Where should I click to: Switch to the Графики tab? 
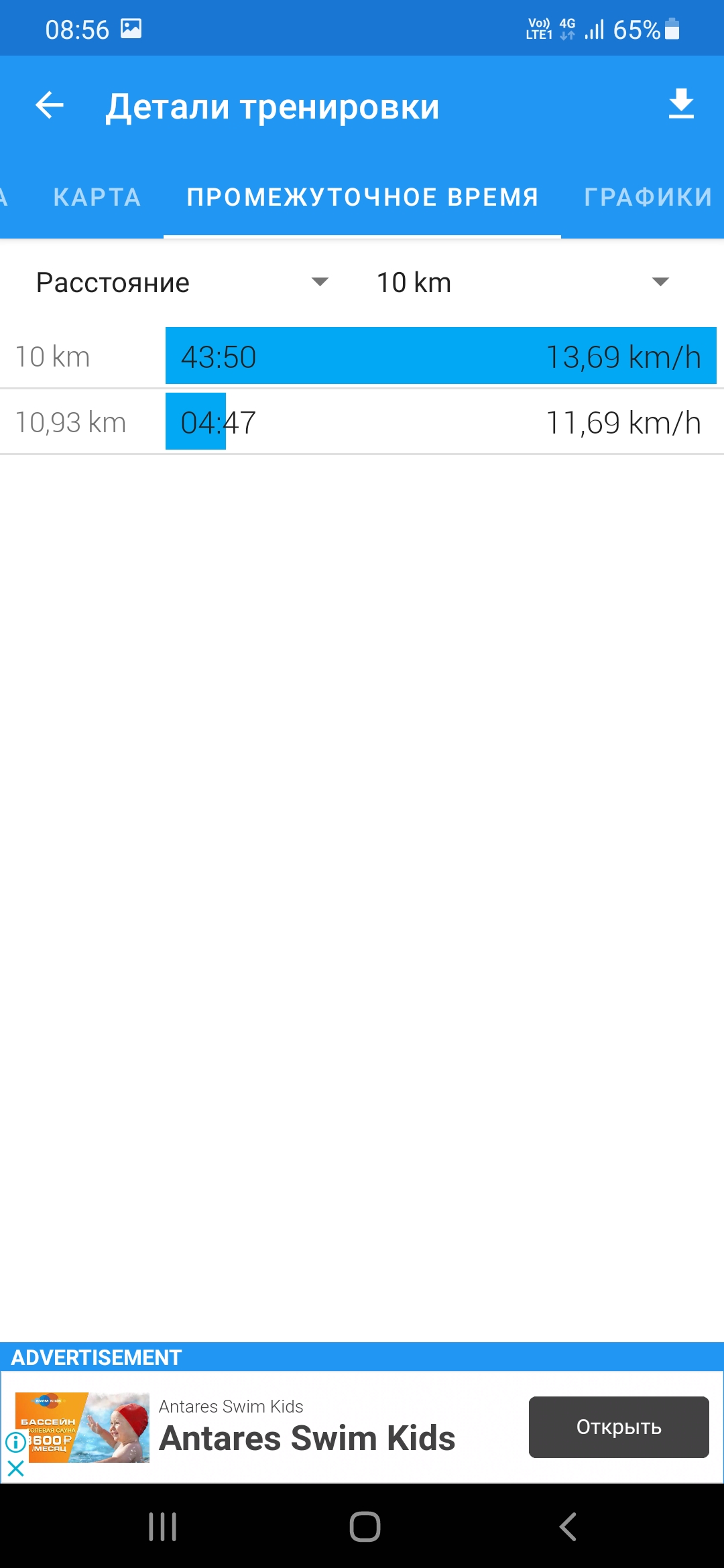click(x=648, y=197)
